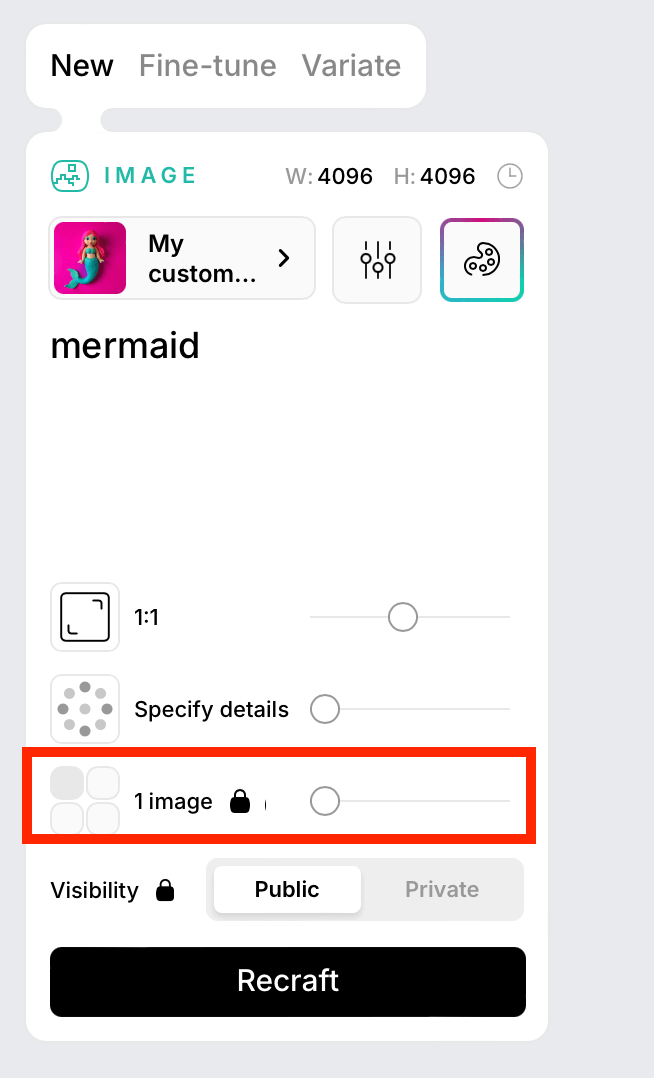Open the color palette button
654x1078 pixels.
[x=482, y=260]
